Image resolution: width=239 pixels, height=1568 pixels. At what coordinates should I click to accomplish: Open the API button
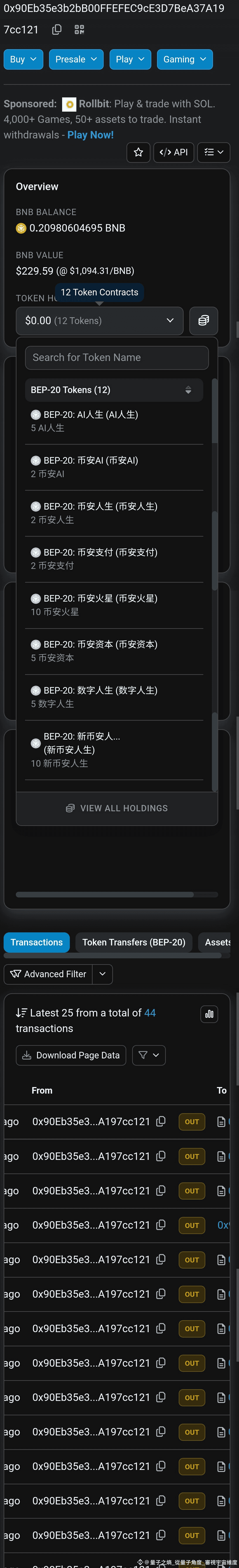pos(174,152)
